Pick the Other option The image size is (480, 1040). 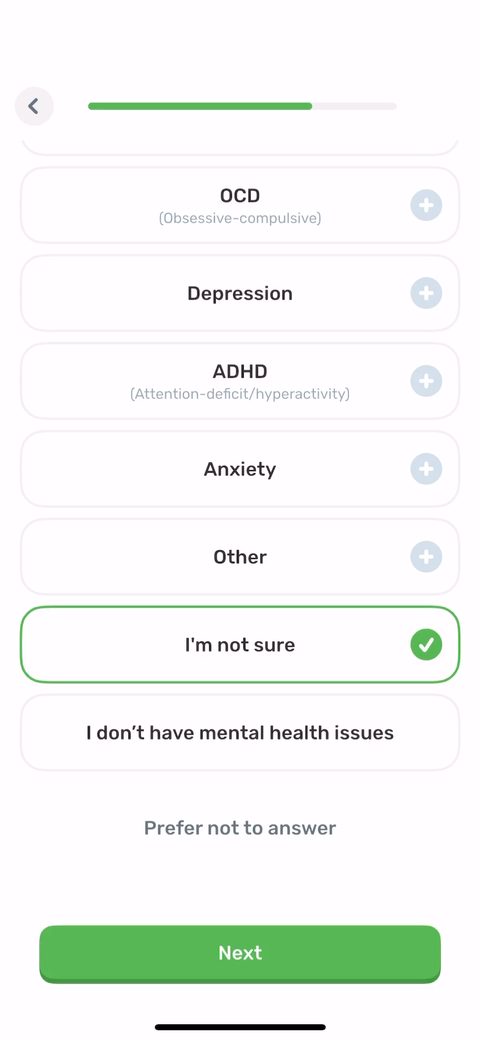[x=240, y=556]
